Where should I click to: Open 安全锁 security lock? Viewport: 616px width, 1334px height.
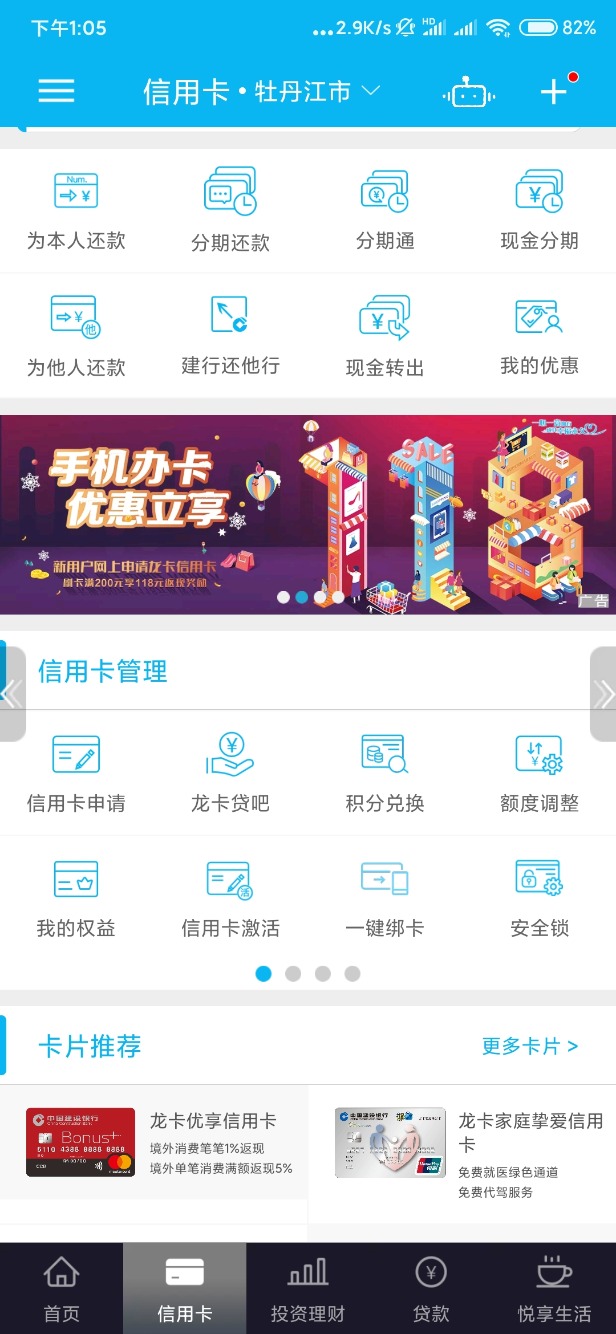(x=539, y=898)
